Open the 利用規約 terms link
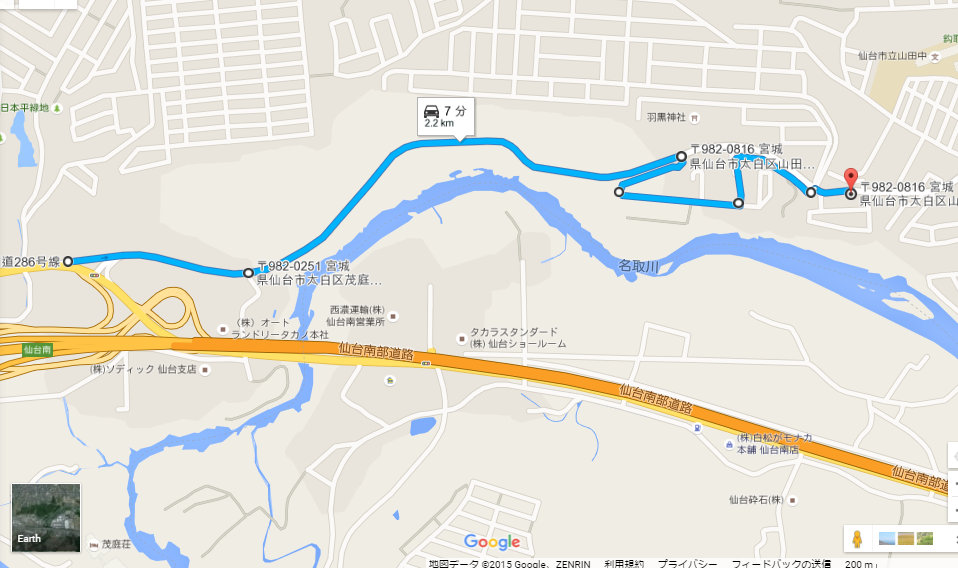This screenshot has width=958, height=568. (623, 563)
